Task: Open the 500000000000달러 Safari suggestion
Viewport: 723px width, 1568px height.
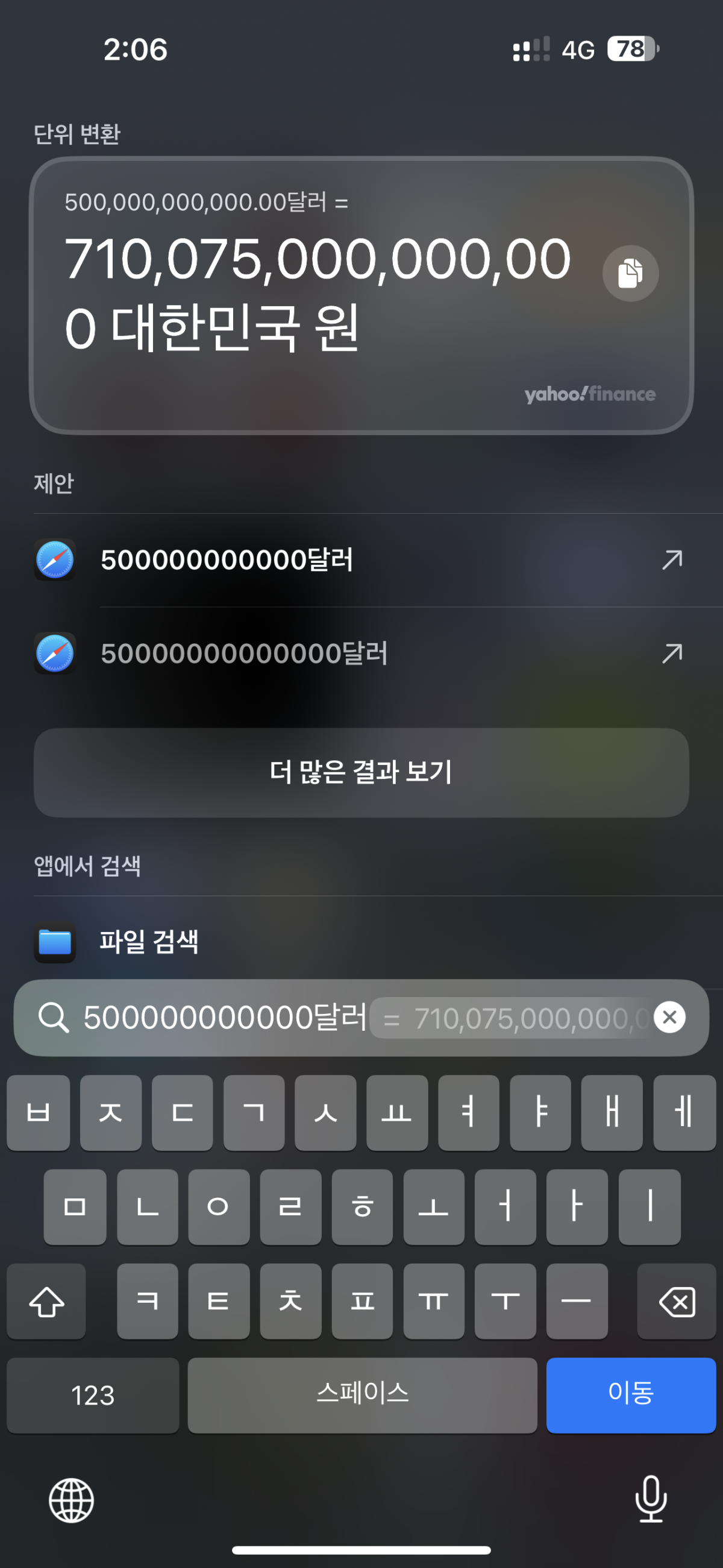Action: 360,560
